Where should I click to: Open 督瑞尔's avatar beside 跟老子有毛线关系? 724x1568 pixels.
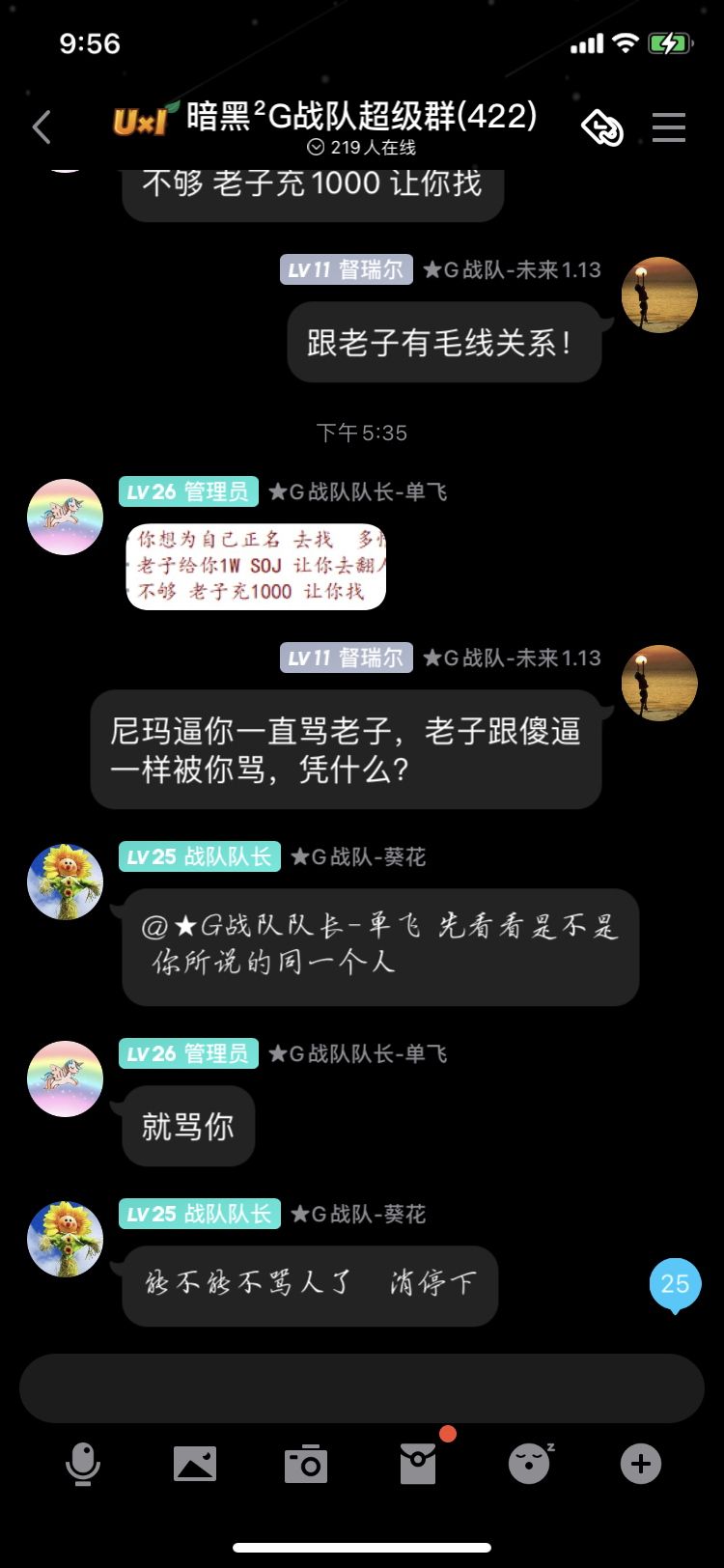click(659, 294)
